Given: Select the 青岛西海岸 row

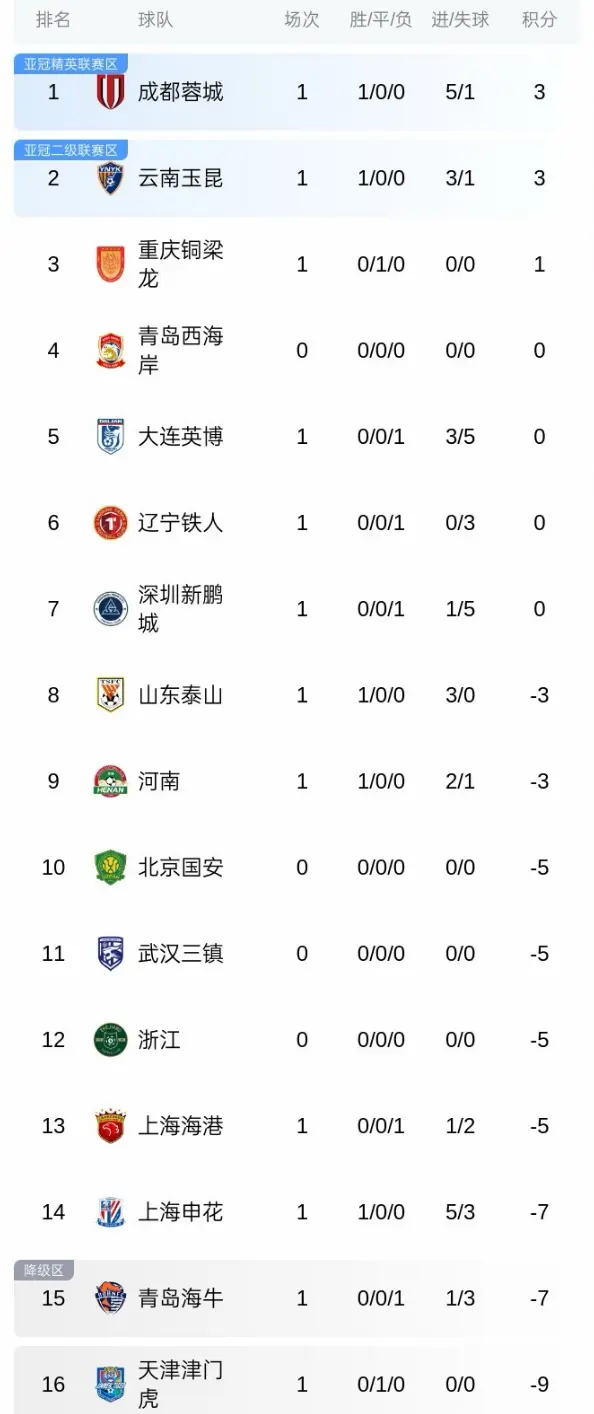Looking at the screenshot, I should pos(297,350).
